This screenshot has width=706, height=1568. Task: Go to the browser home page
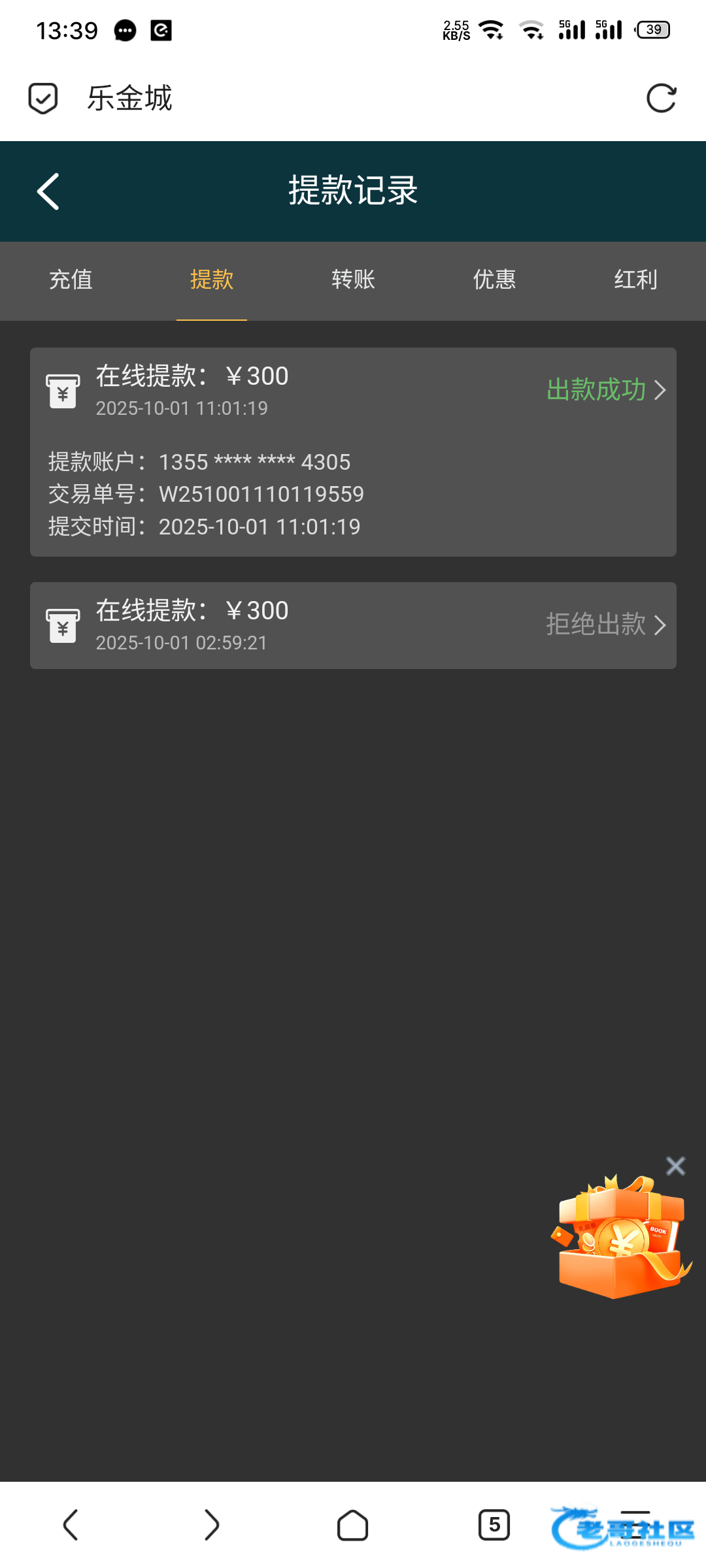353,1525
